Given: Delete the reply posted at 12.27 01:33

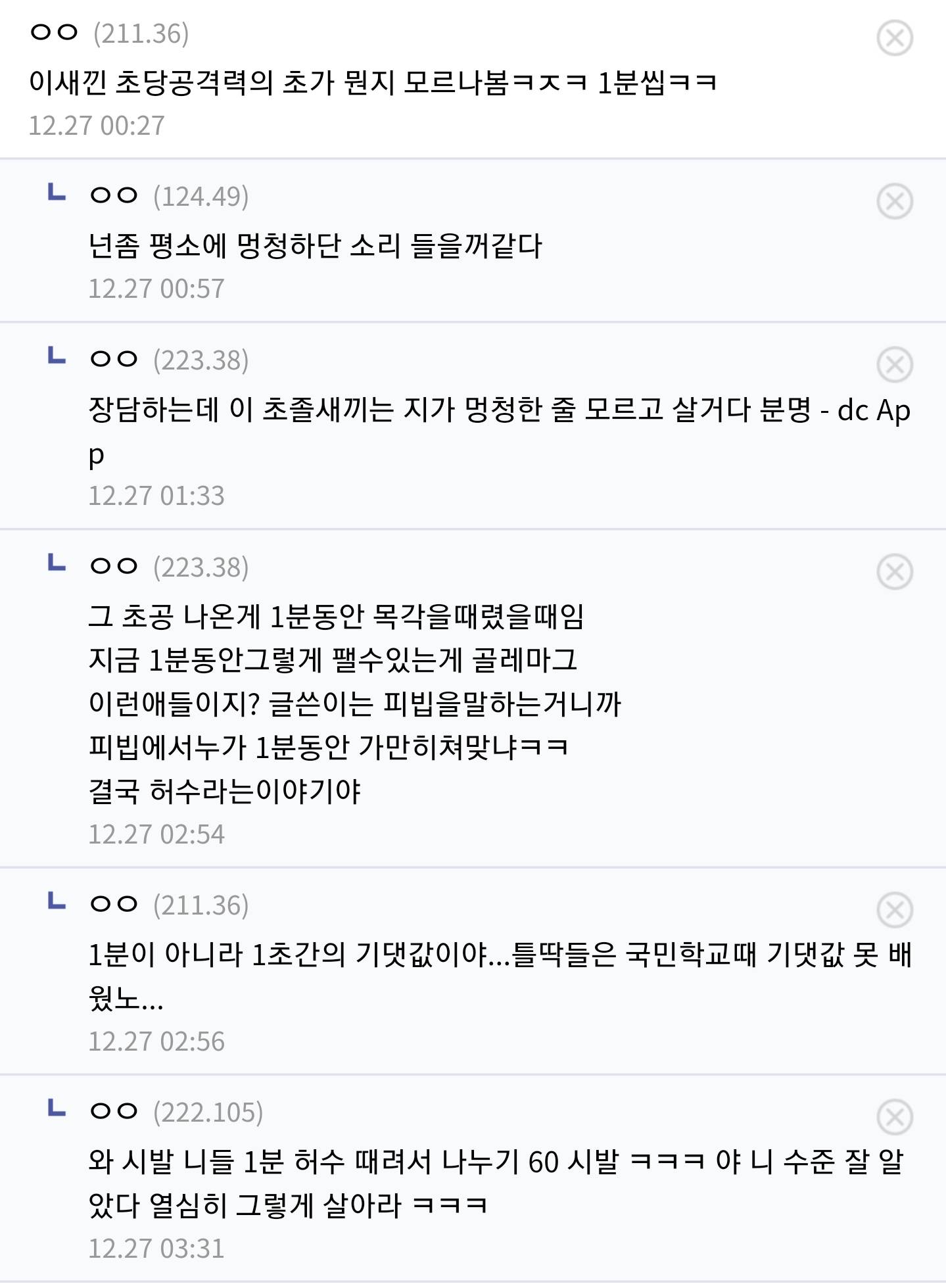Looking at the screenshot, I should pos(894,364).
